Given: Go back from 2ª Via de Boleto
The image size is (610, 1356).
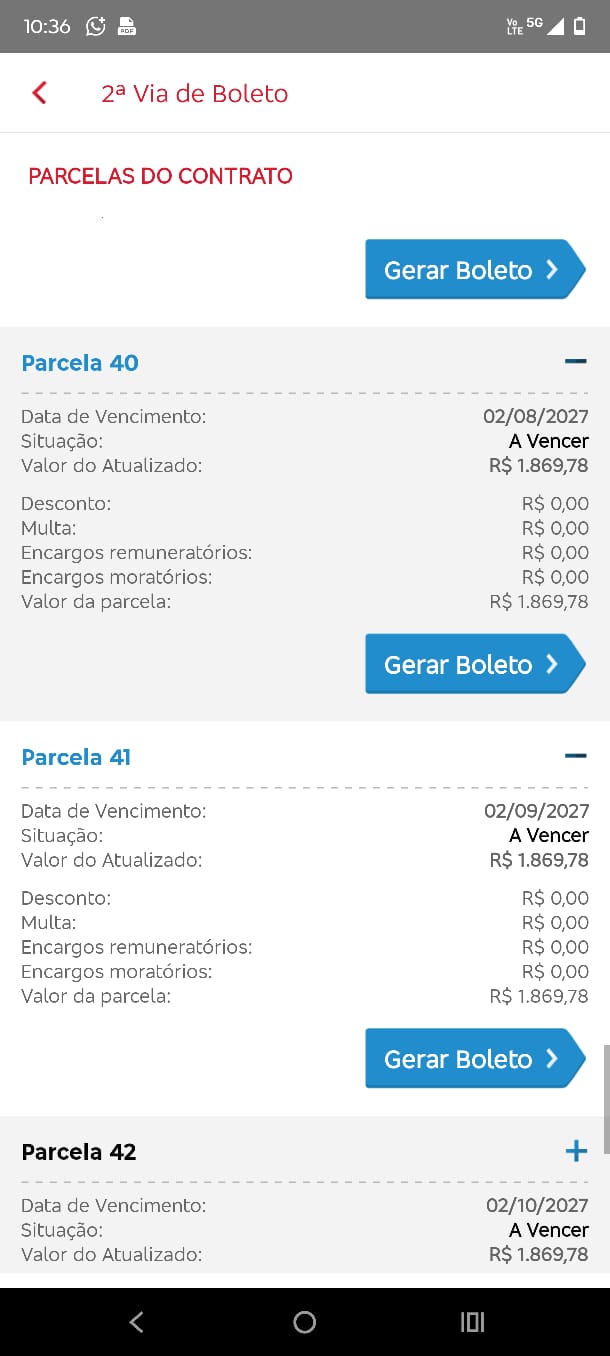Looking at the screenshot, I should point(40,93).
